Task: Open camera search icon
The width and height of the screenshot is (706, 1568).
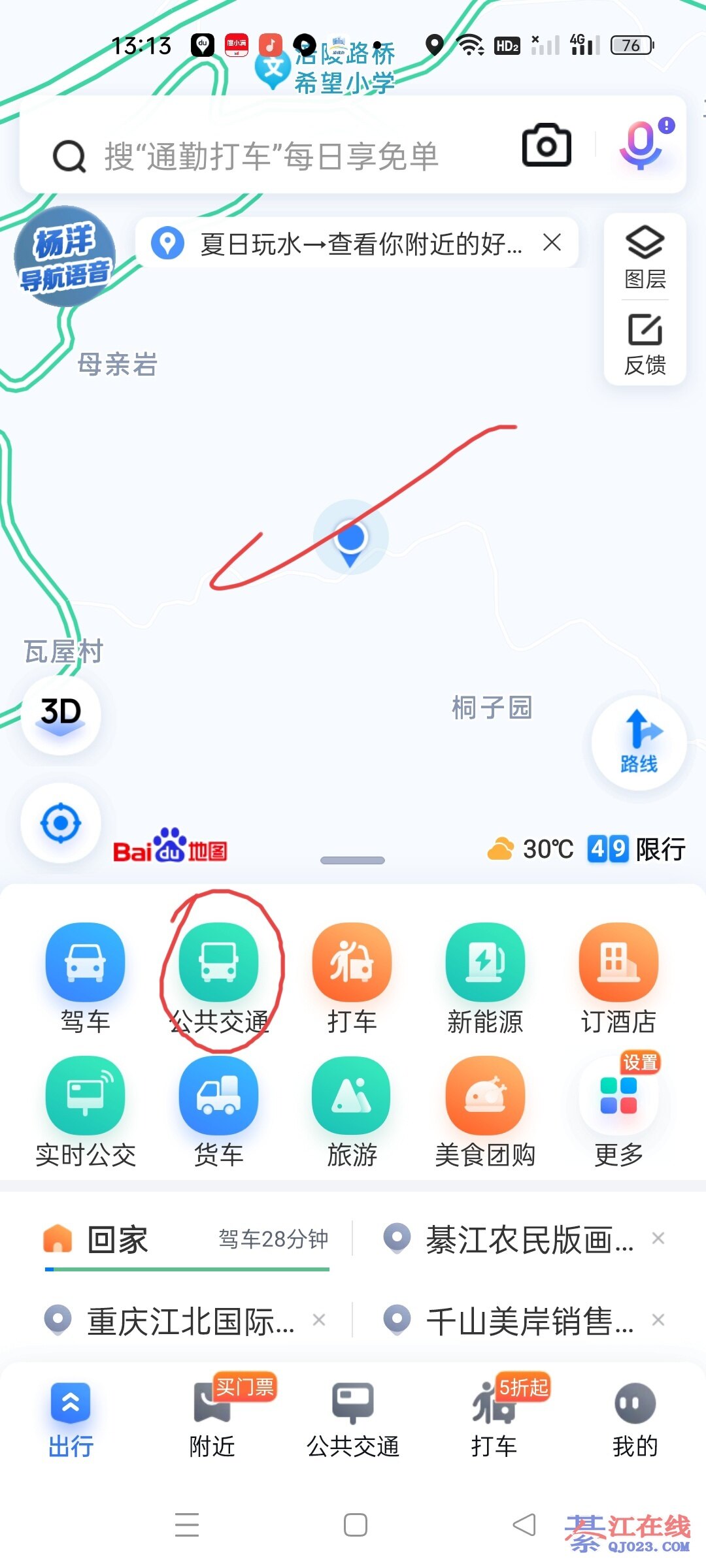Action: (546, 145)
